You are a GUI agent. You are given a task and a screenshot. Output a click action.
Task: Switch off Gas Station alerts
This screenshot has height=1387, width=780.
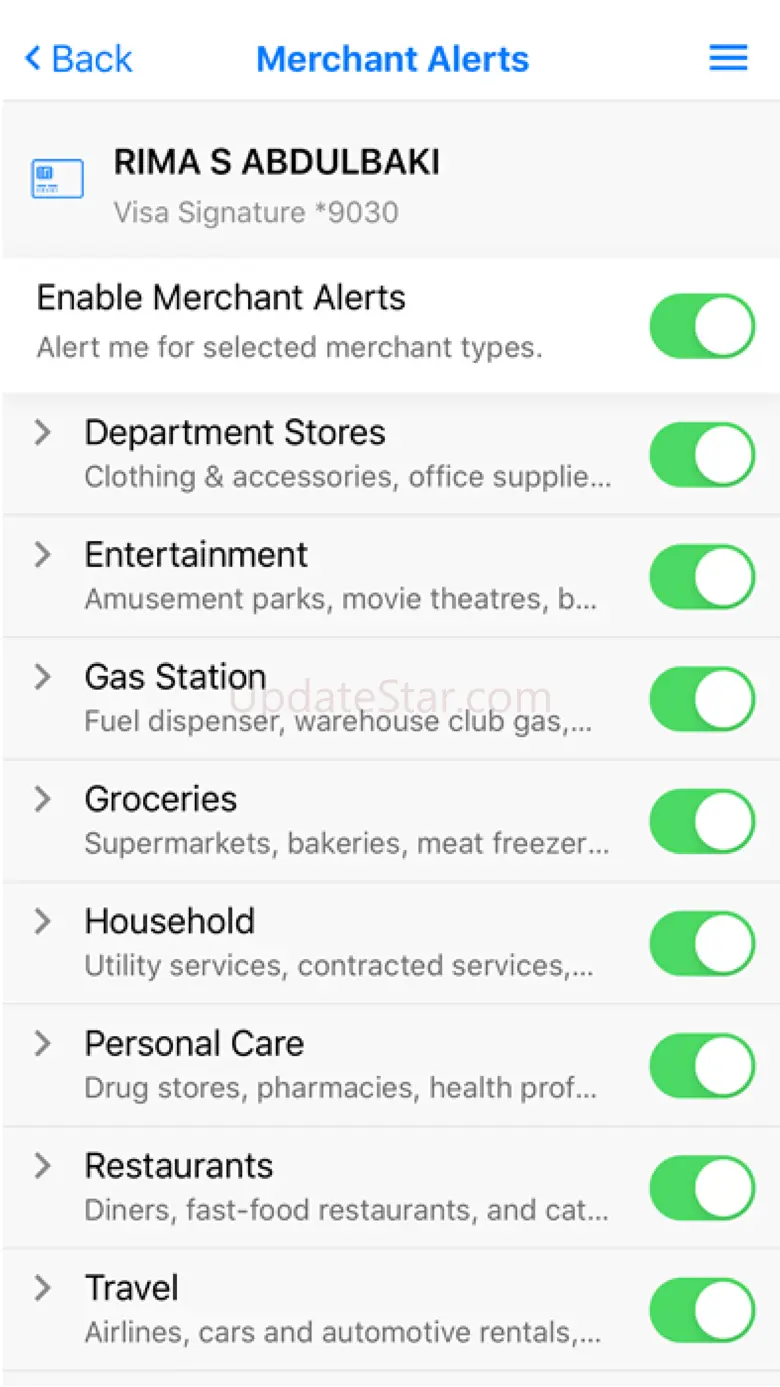(x=702, y=699)
